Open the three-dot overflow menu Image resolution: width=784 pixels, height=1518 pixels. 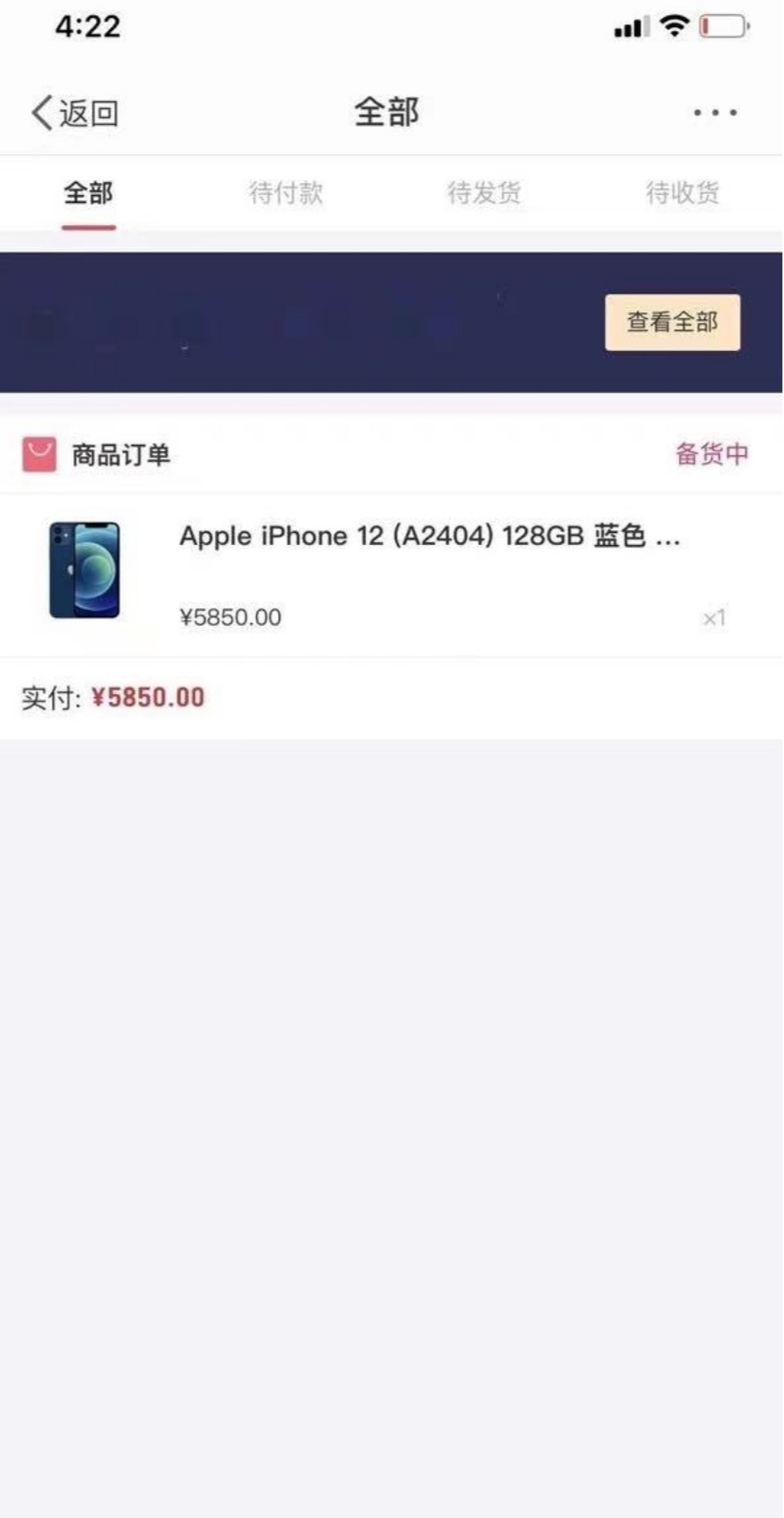[715, 113]
